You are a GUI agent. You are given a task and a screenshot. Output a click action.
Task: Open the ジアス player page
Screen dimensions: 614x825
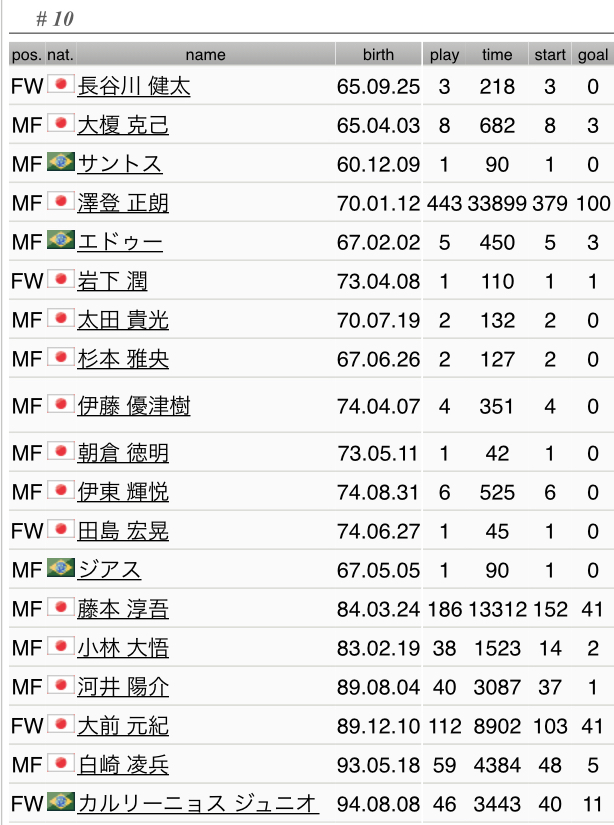tap(109, 571)
